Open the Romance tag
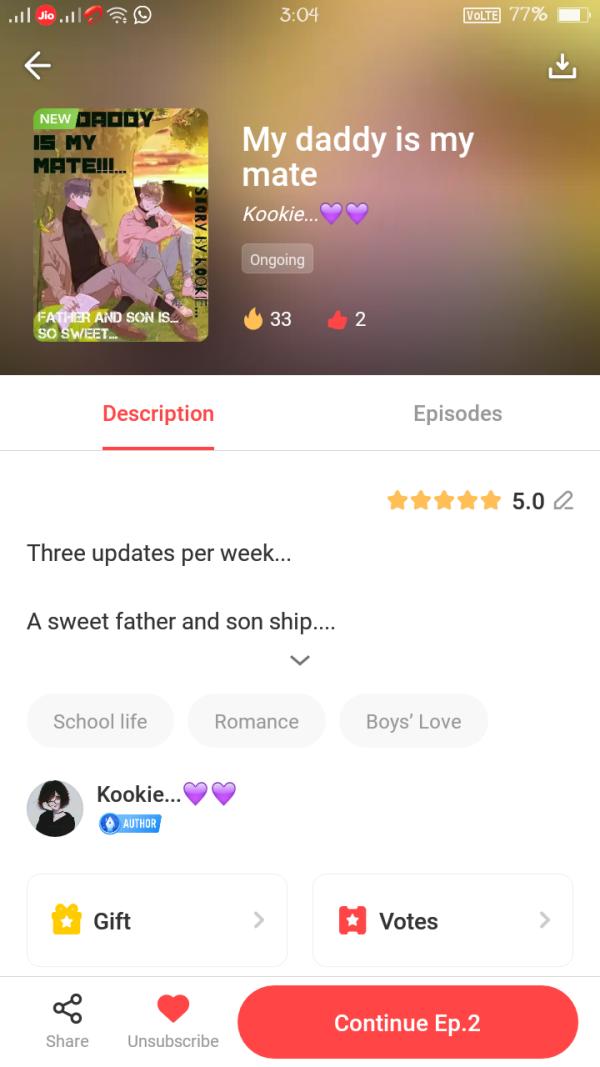Viewport: 600px width, 1067px height. (256, 721)
